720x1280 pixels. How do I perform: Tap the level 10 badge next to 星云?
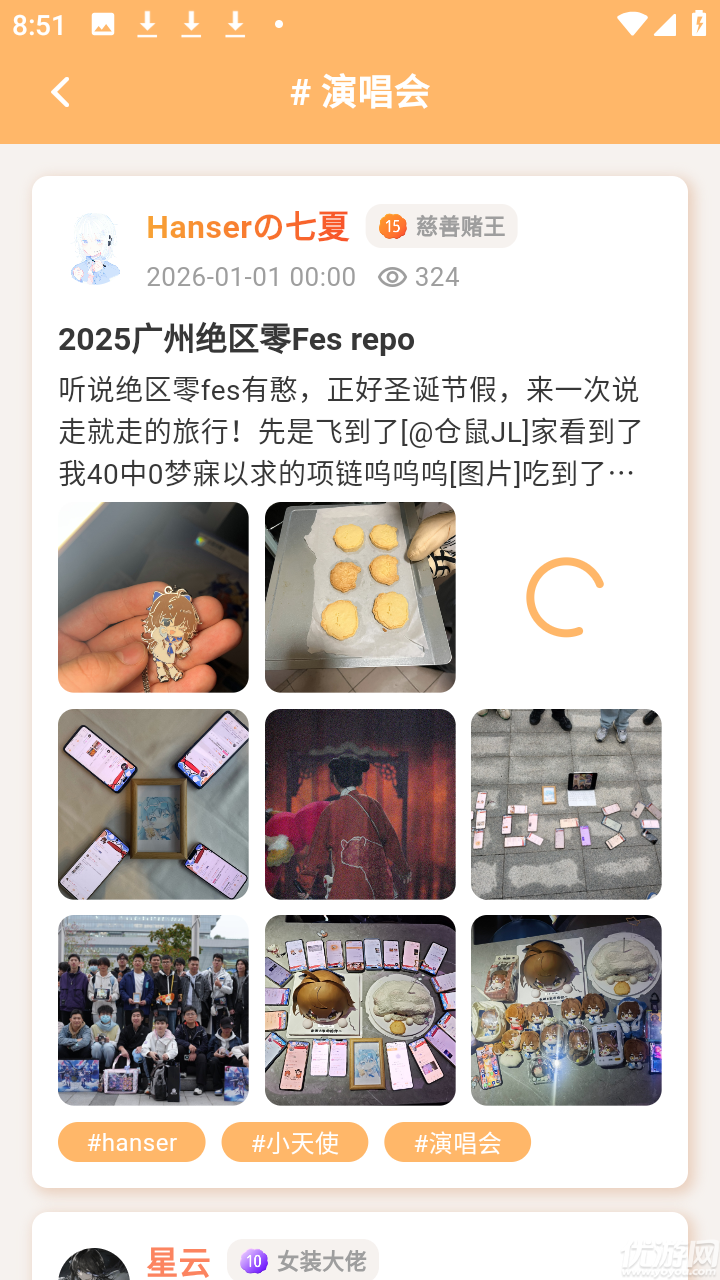click(254, 1261)
